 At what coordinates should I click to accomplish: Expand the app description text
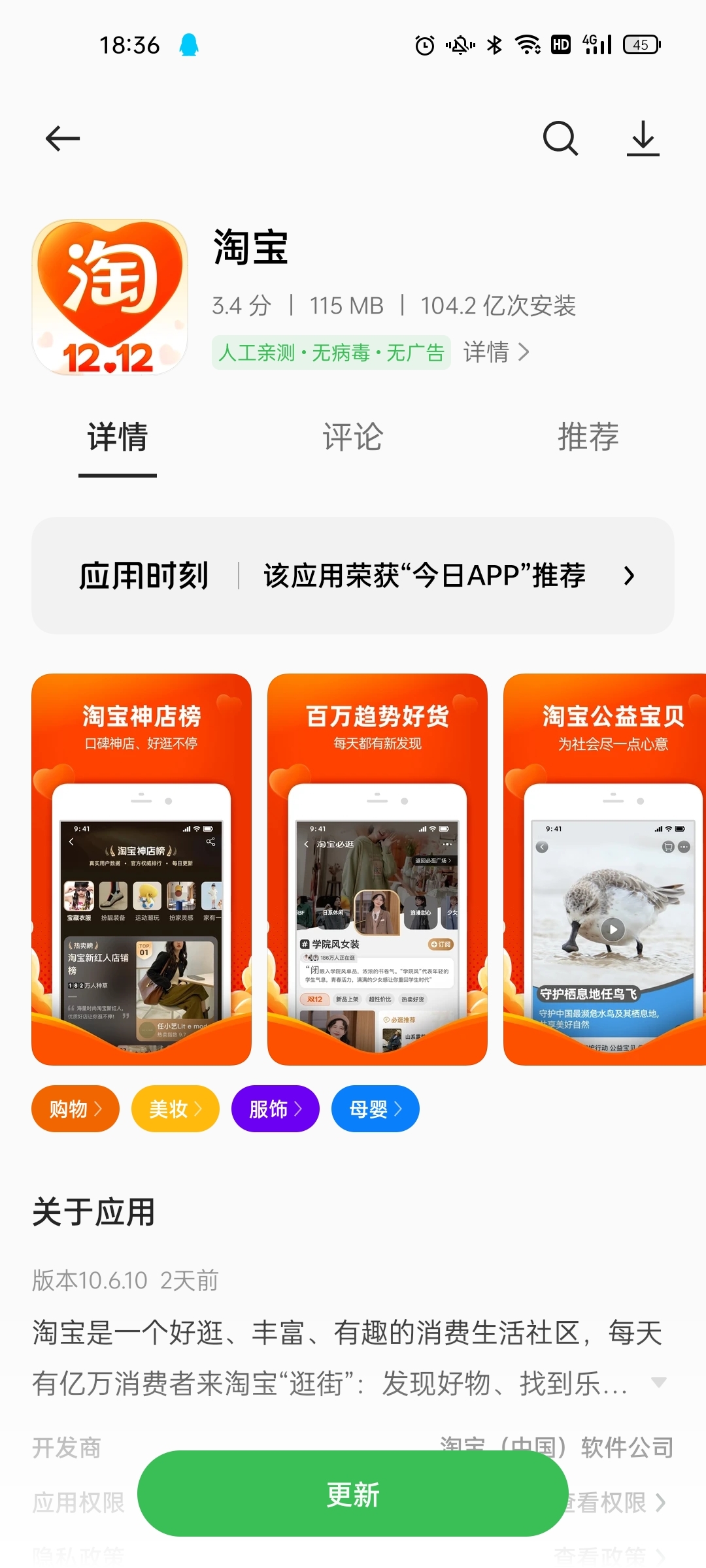659,1382
